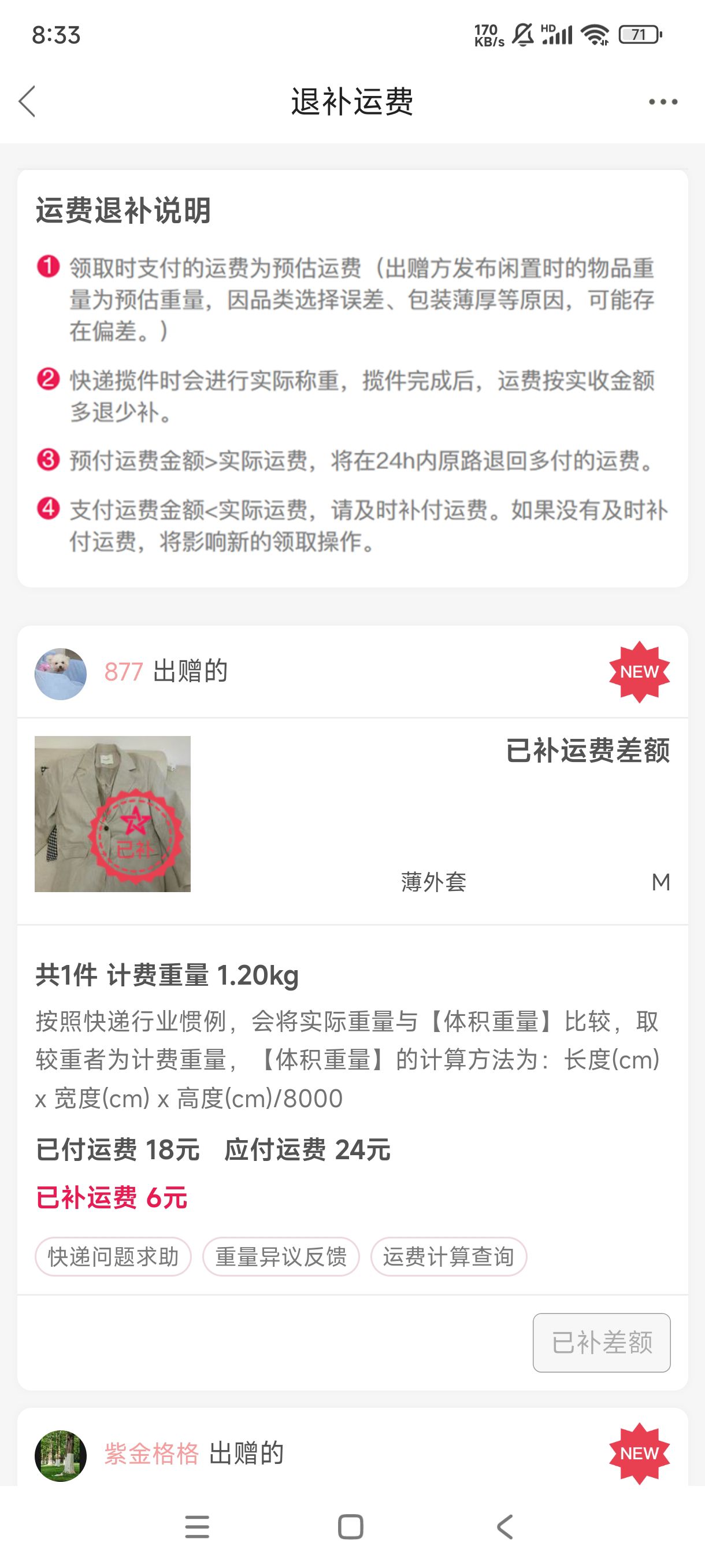Open the 薄外套 jacket item image
705x1568 pixels.
[113, 814]
